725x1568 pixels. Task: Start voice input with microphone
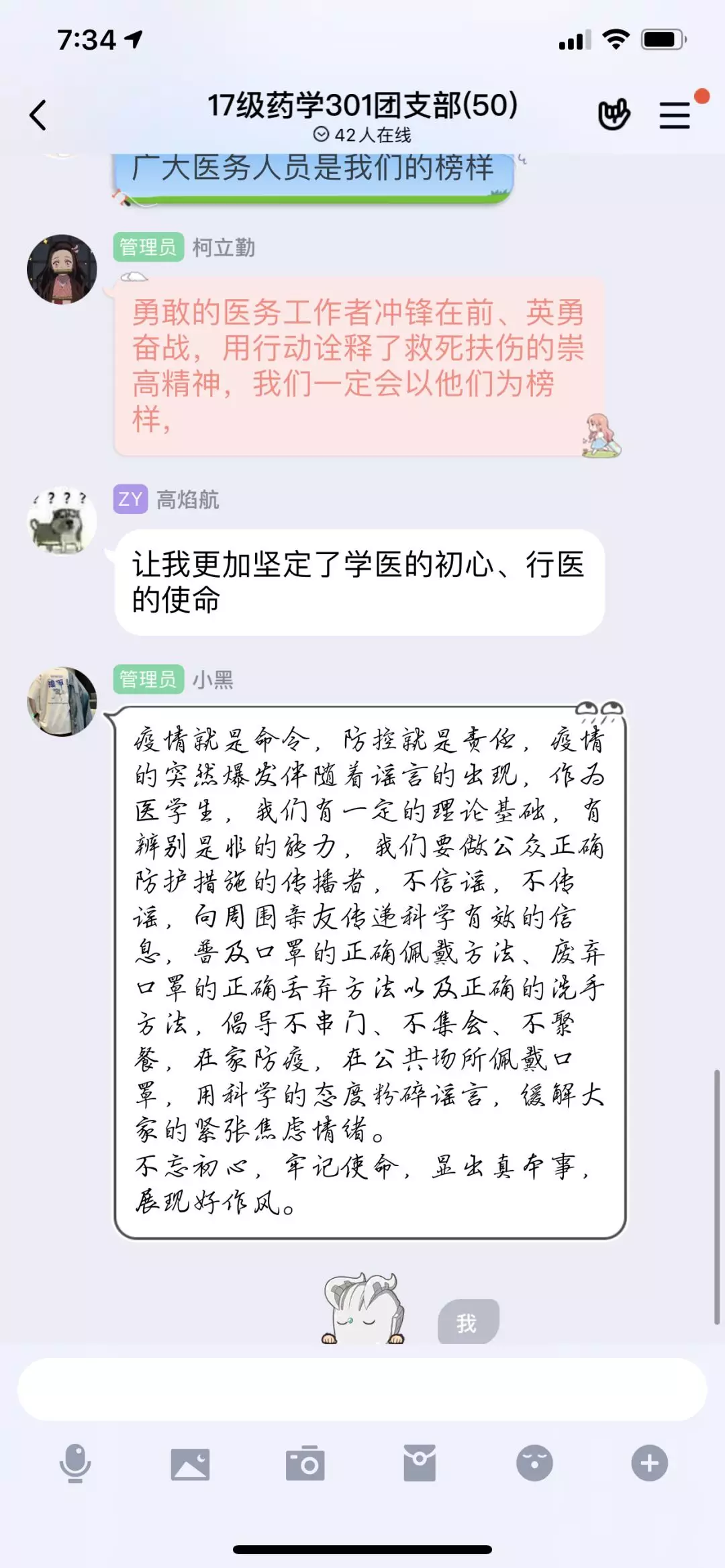[75, 1463]
